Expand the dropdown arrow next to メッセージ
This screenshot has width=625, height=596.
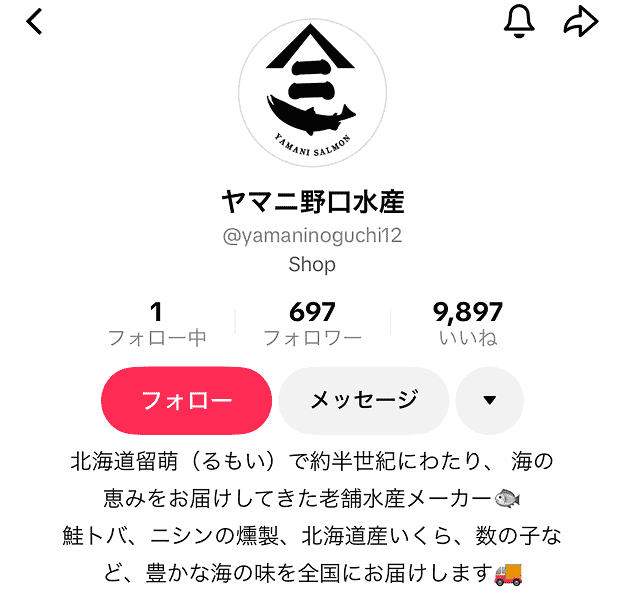click(x=489, y=401)
